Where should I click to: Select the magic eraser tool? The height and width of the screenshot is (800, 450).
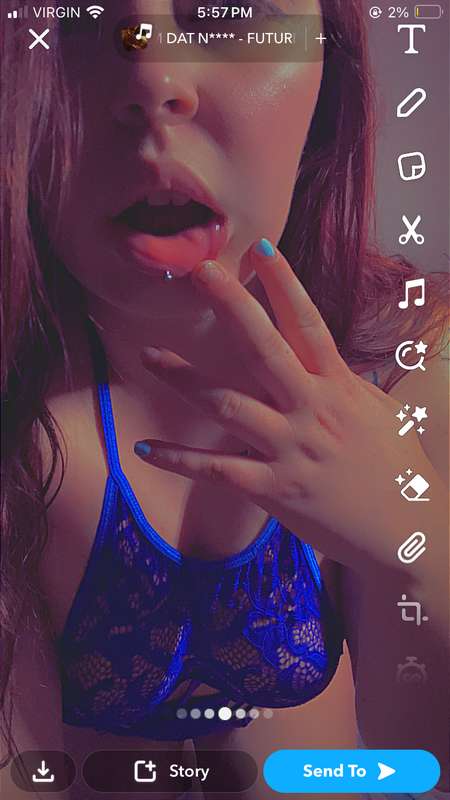tap(412, 485)
